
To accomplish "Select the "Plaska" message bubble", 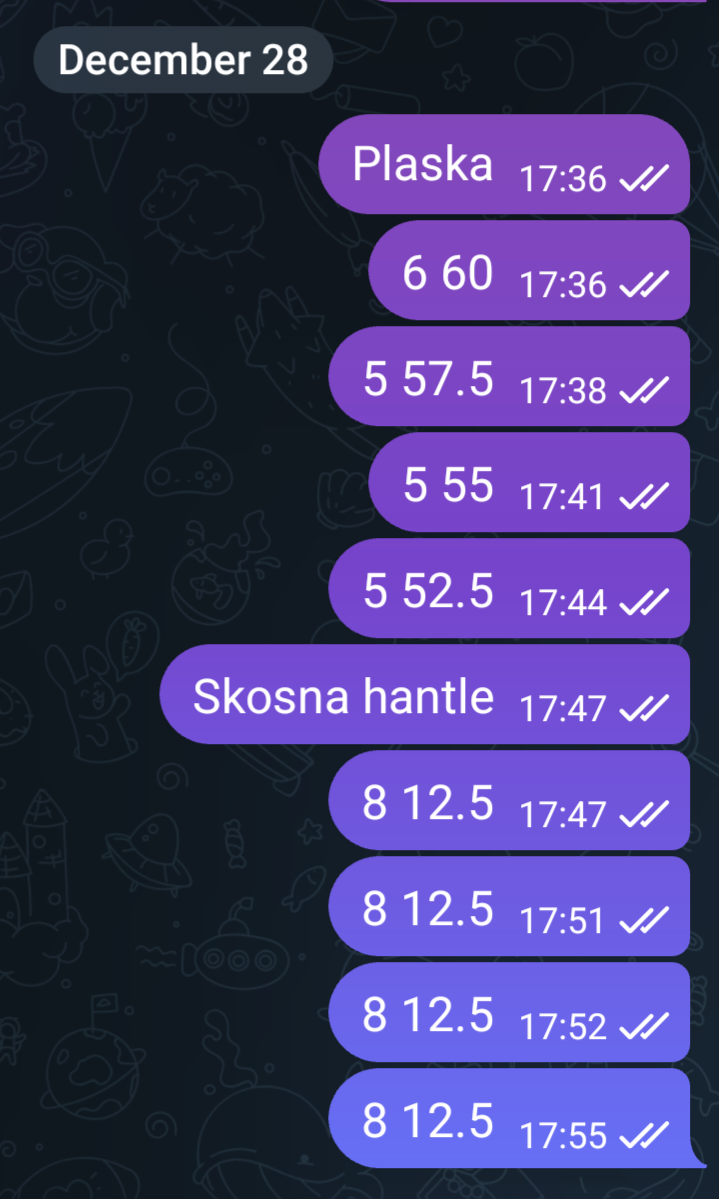I will tap(504, 165).
